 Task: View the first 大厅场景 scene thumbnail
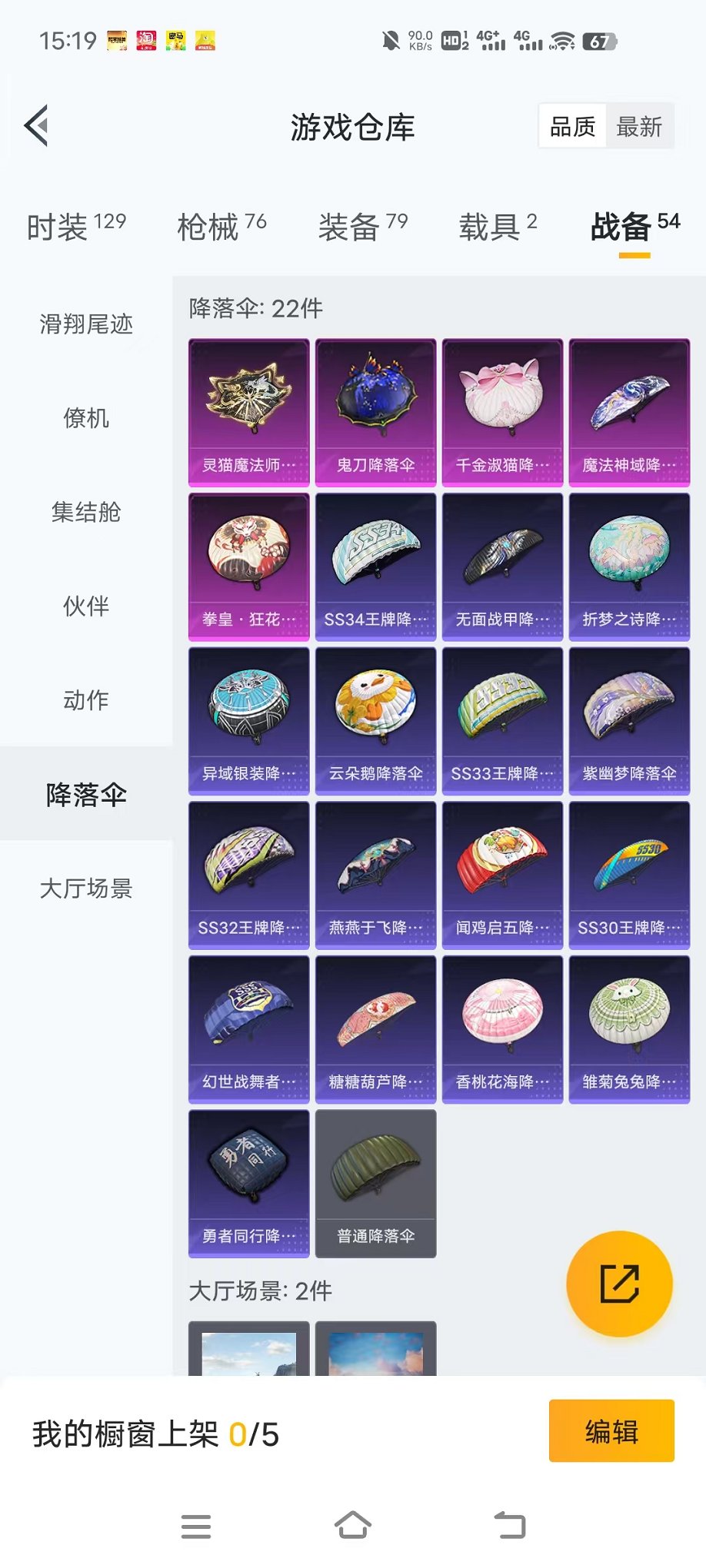click(248, 1353)
